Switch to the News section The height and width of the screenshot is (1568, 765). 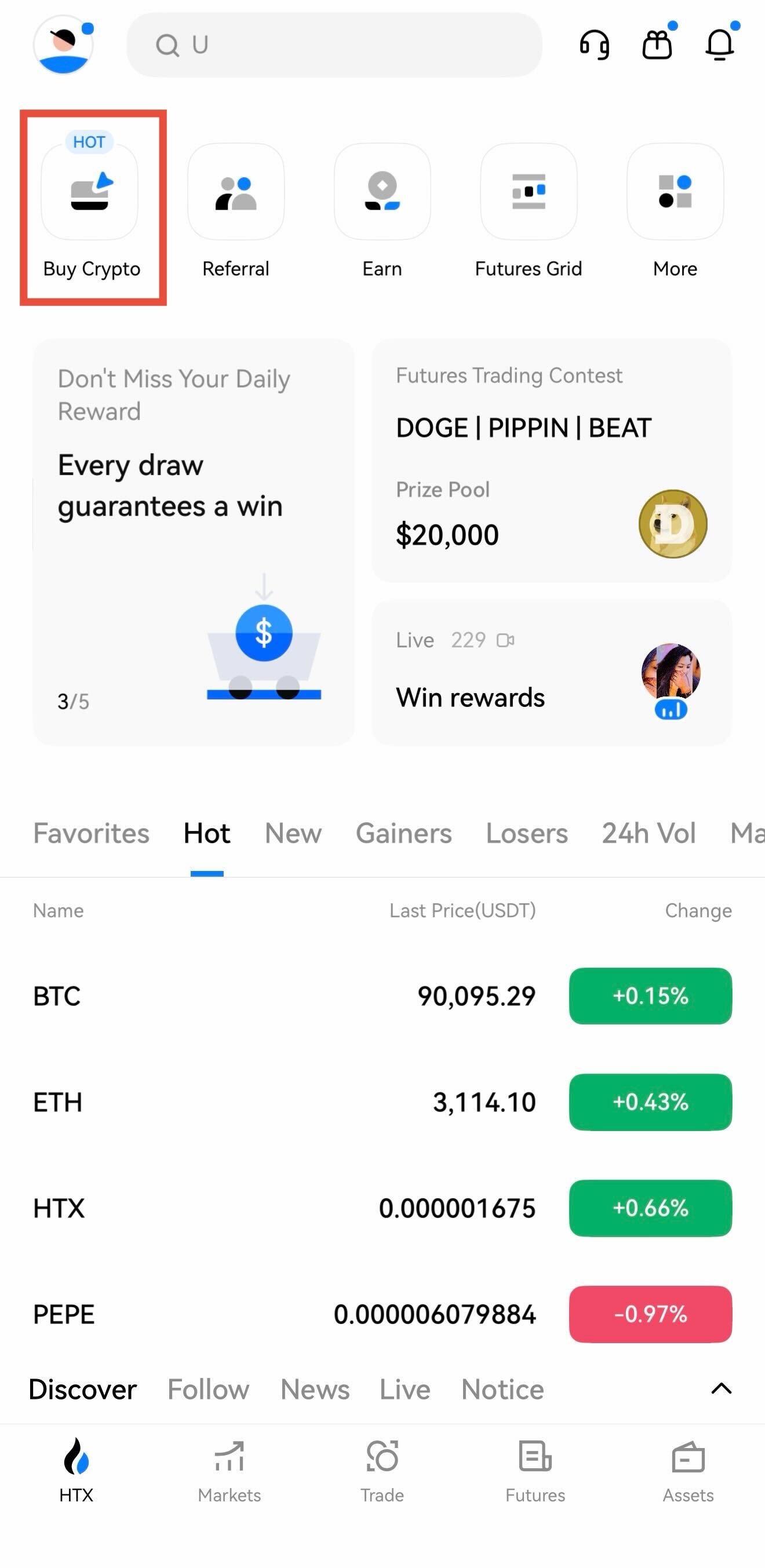pyautogui.click(x=315, y=1390)
